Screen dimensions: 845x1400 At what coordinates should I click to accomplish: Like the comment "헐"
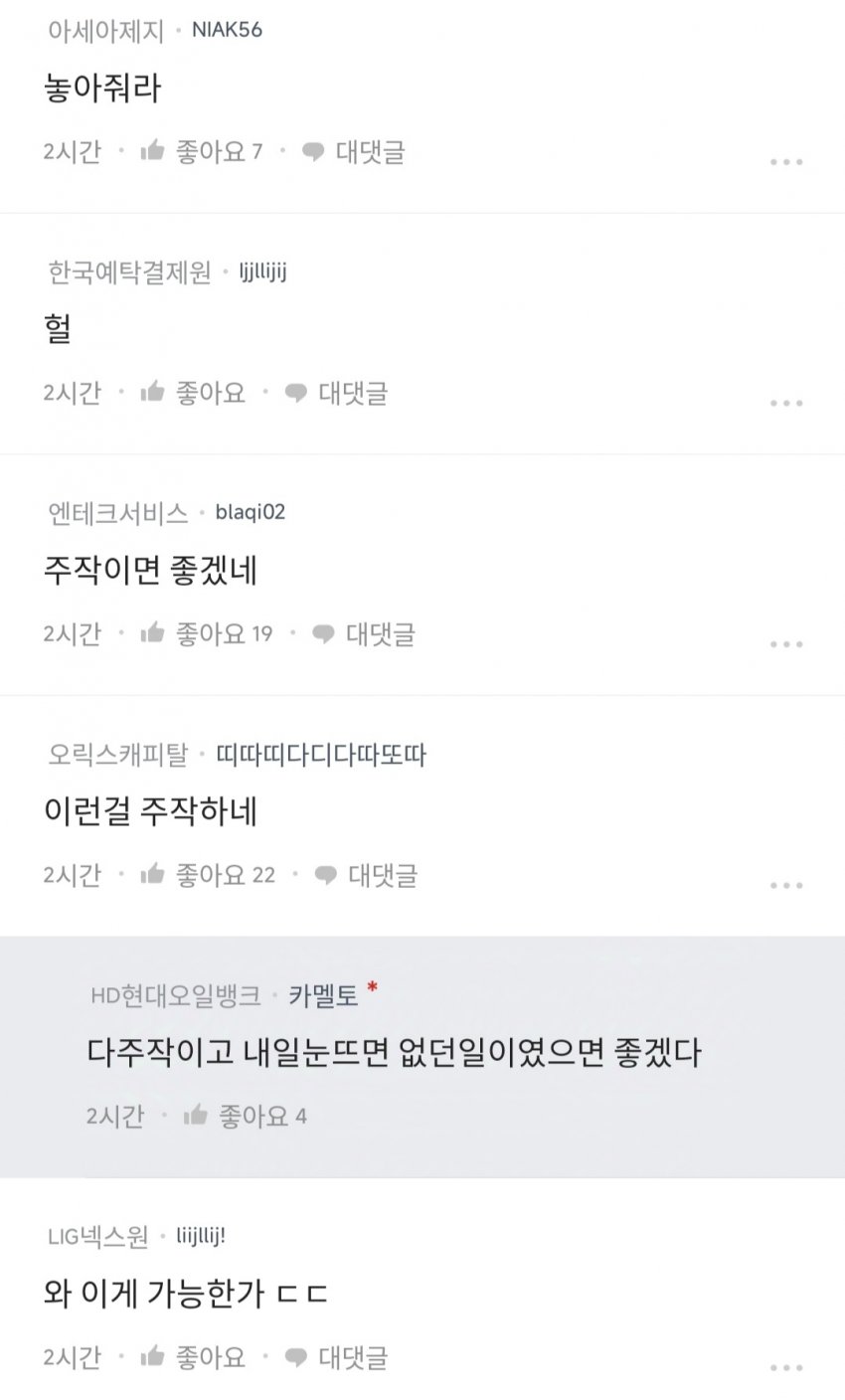[193, 393]
